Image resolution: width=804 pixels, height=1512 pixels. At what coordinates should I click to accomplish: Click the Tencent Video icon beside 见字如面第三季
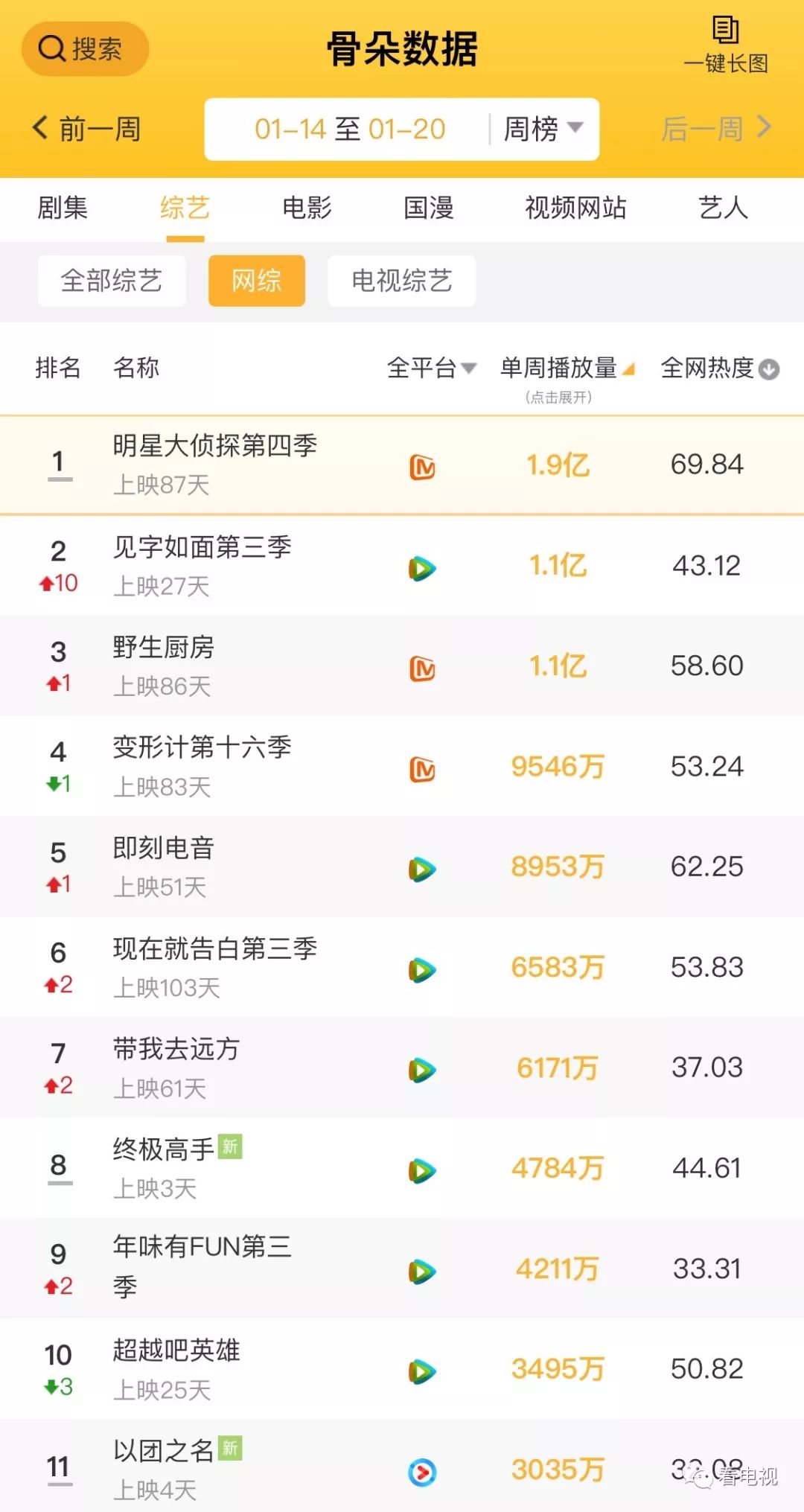click(422, 566)
